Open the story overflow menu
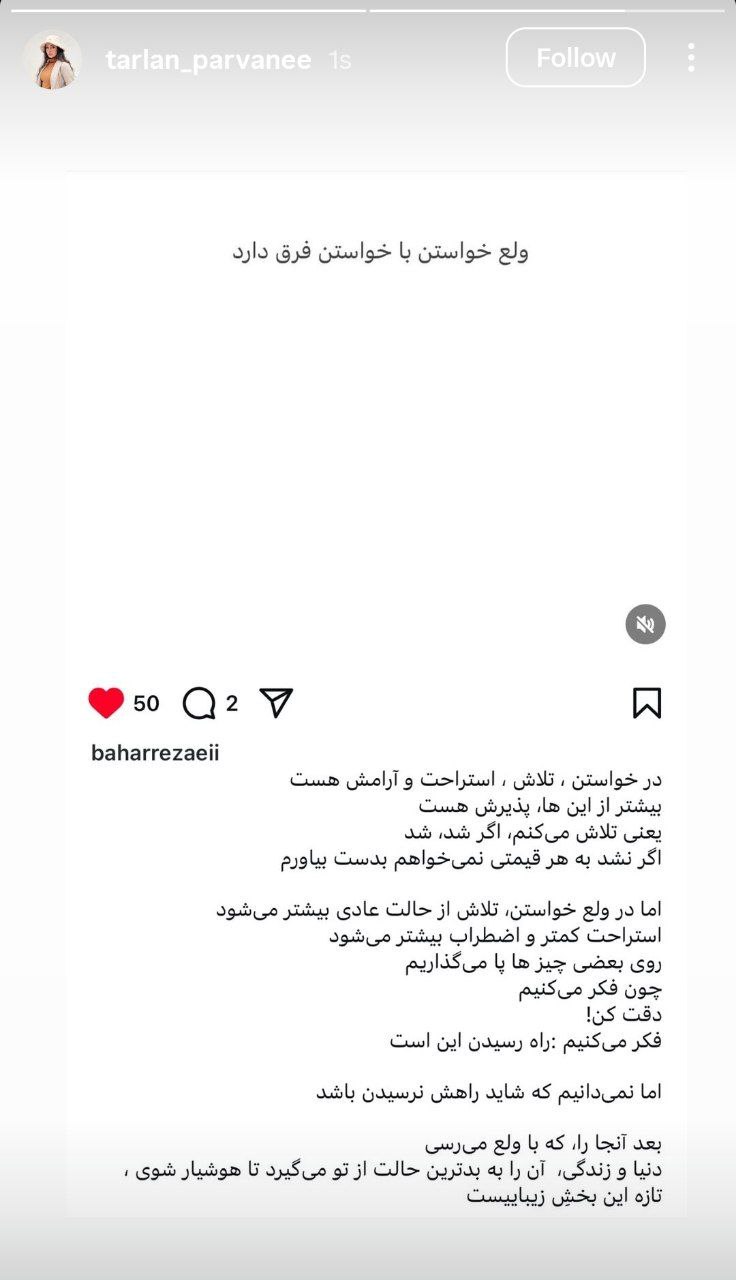The width and height of the screenshot is (736, 1280). 691,58
